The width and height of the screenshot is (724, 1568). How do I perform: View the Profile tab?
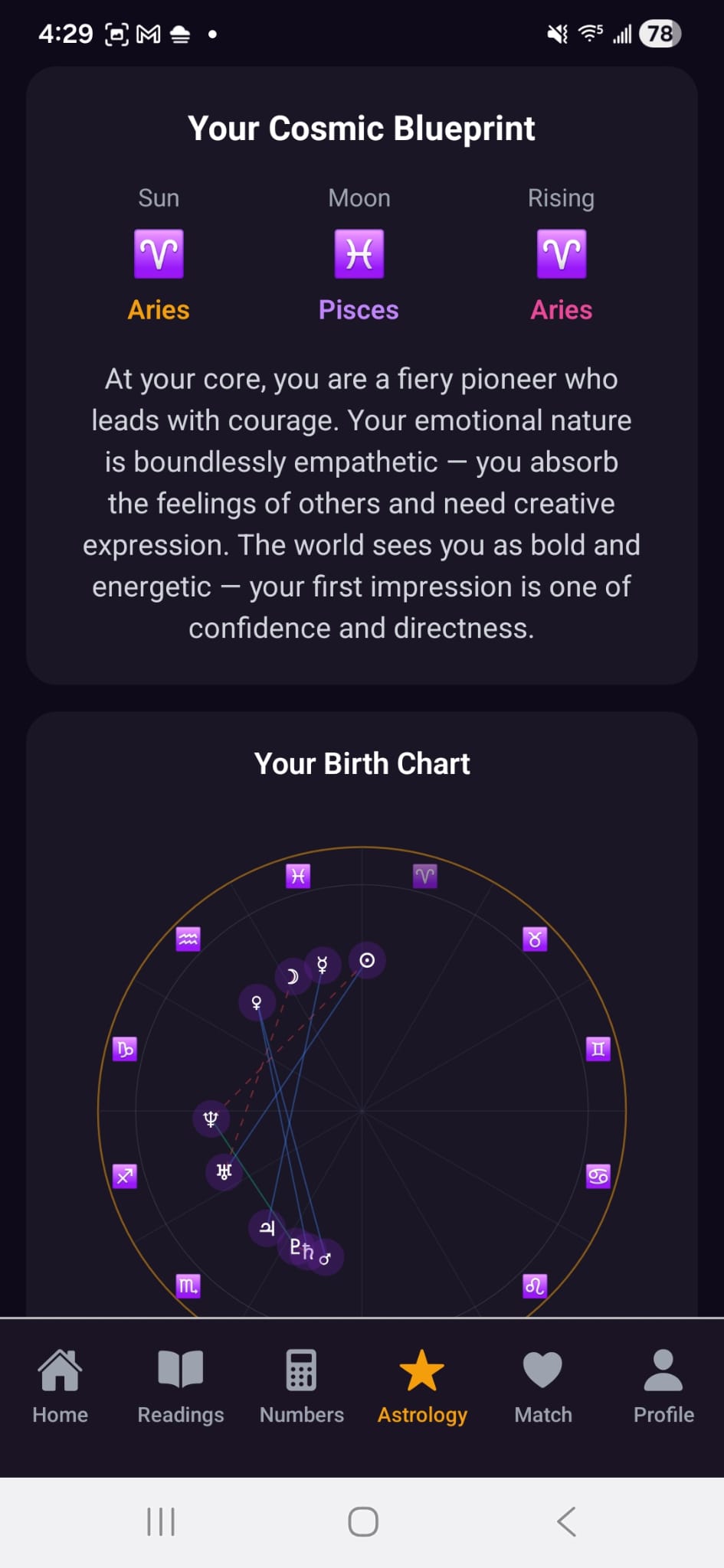click(663, 1386)
